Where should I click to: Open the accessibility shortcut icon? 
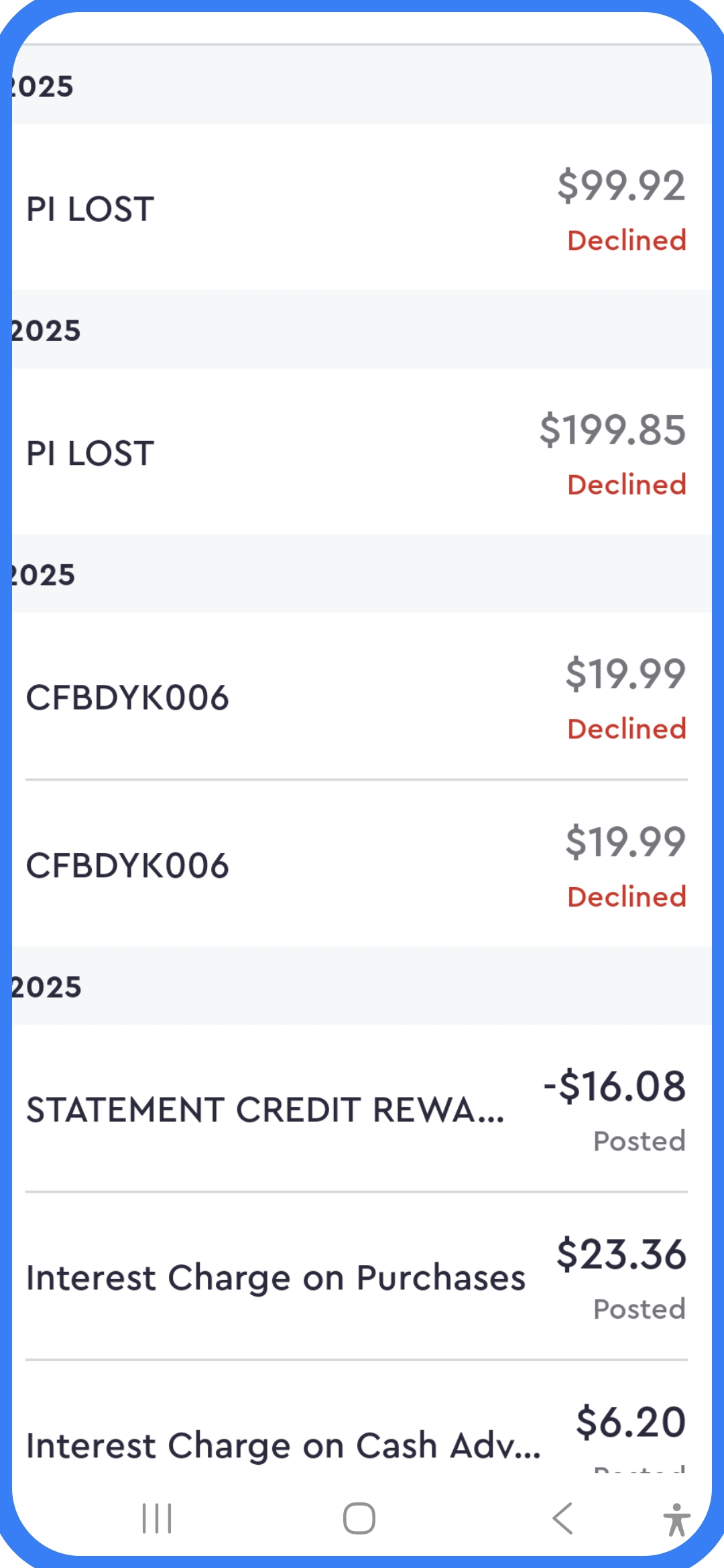tap(676, 1519)
